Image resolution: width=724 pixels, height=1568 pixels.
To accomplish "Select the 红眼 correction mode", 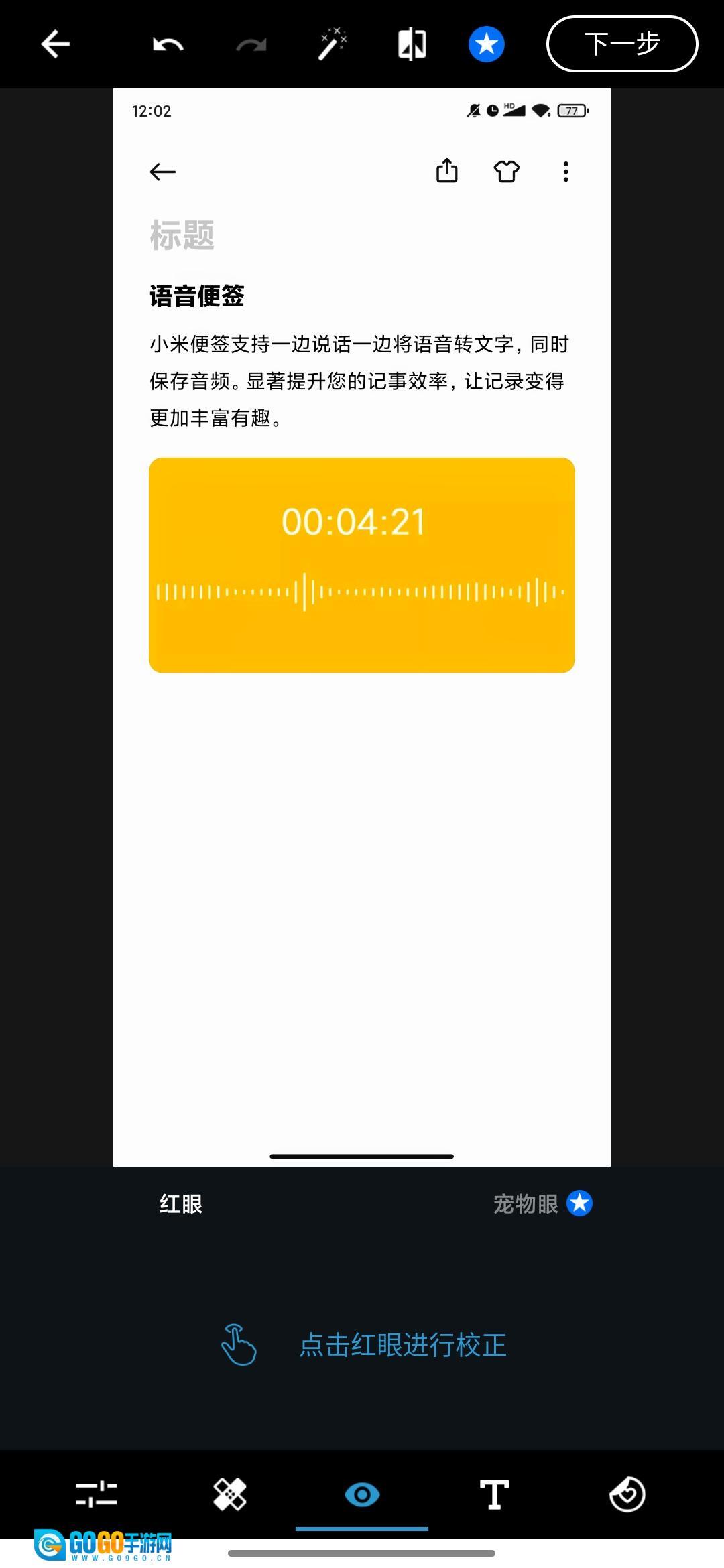I will click(181, 1204).
